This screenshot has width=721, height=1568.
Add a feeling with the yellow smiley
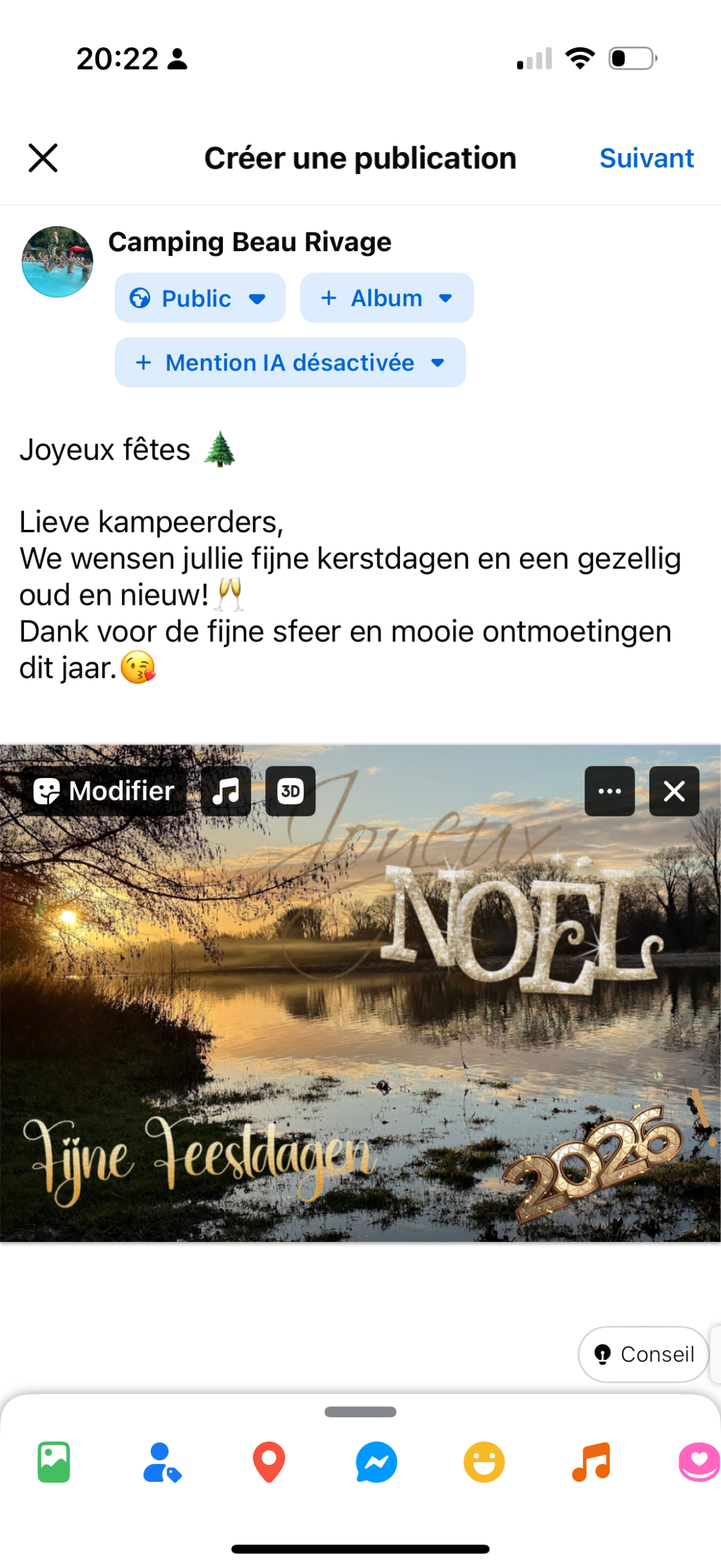(x=484, y=1461)
